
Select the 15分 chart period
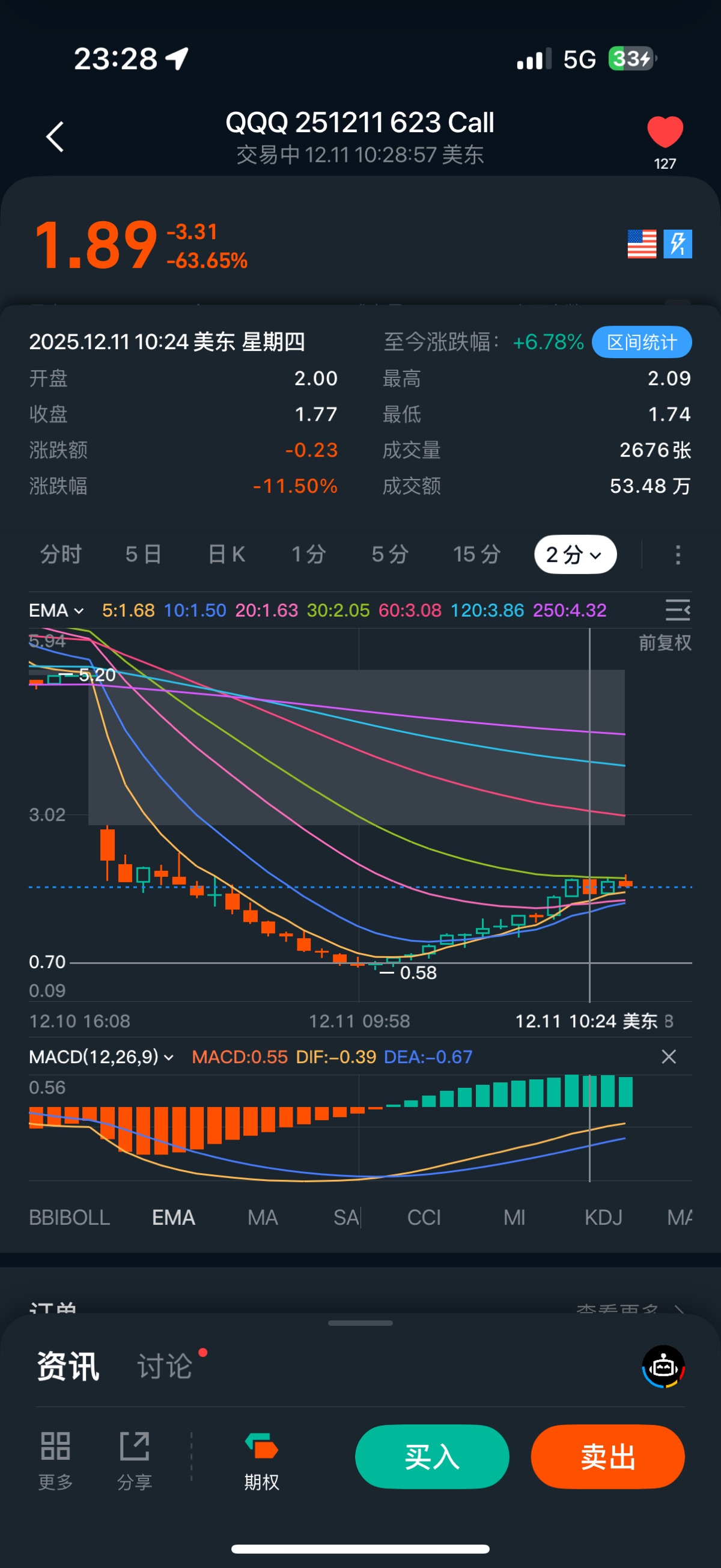476,555
